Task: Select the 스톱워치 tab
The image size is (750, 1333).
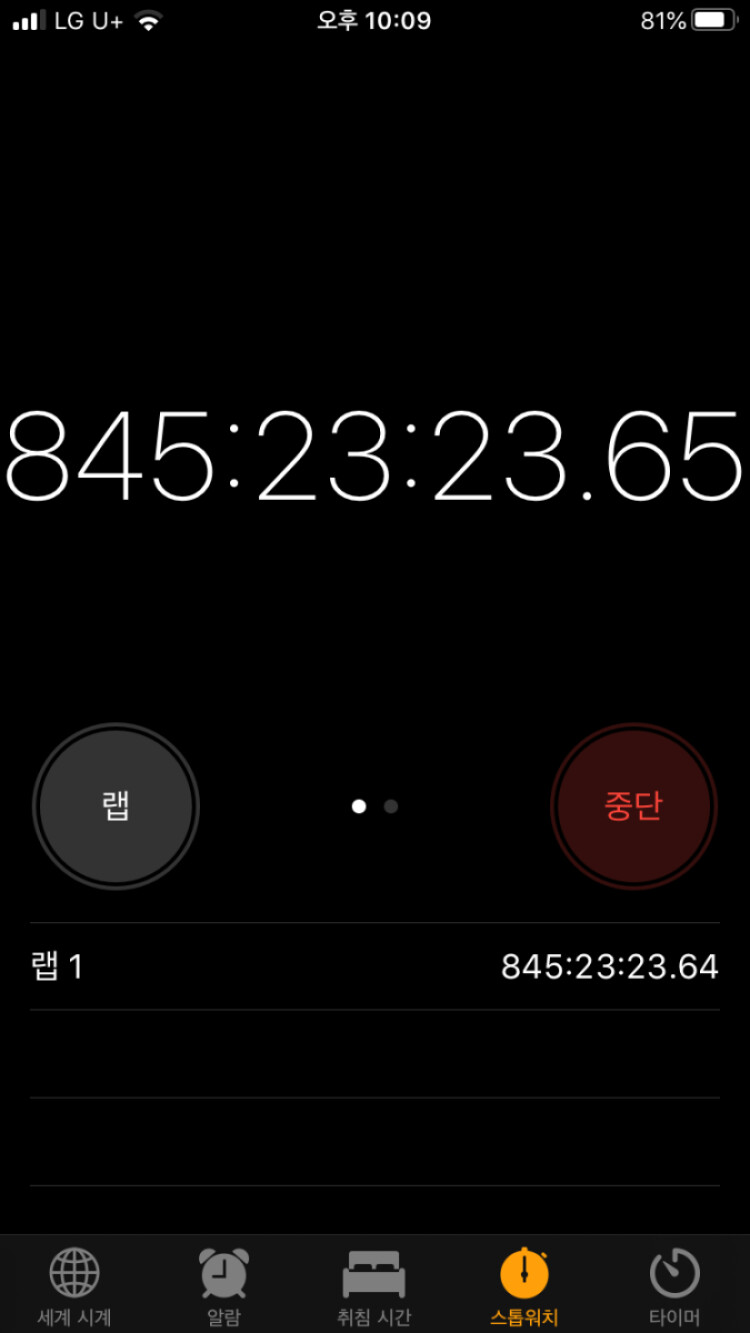Action: coord(524,1285)
